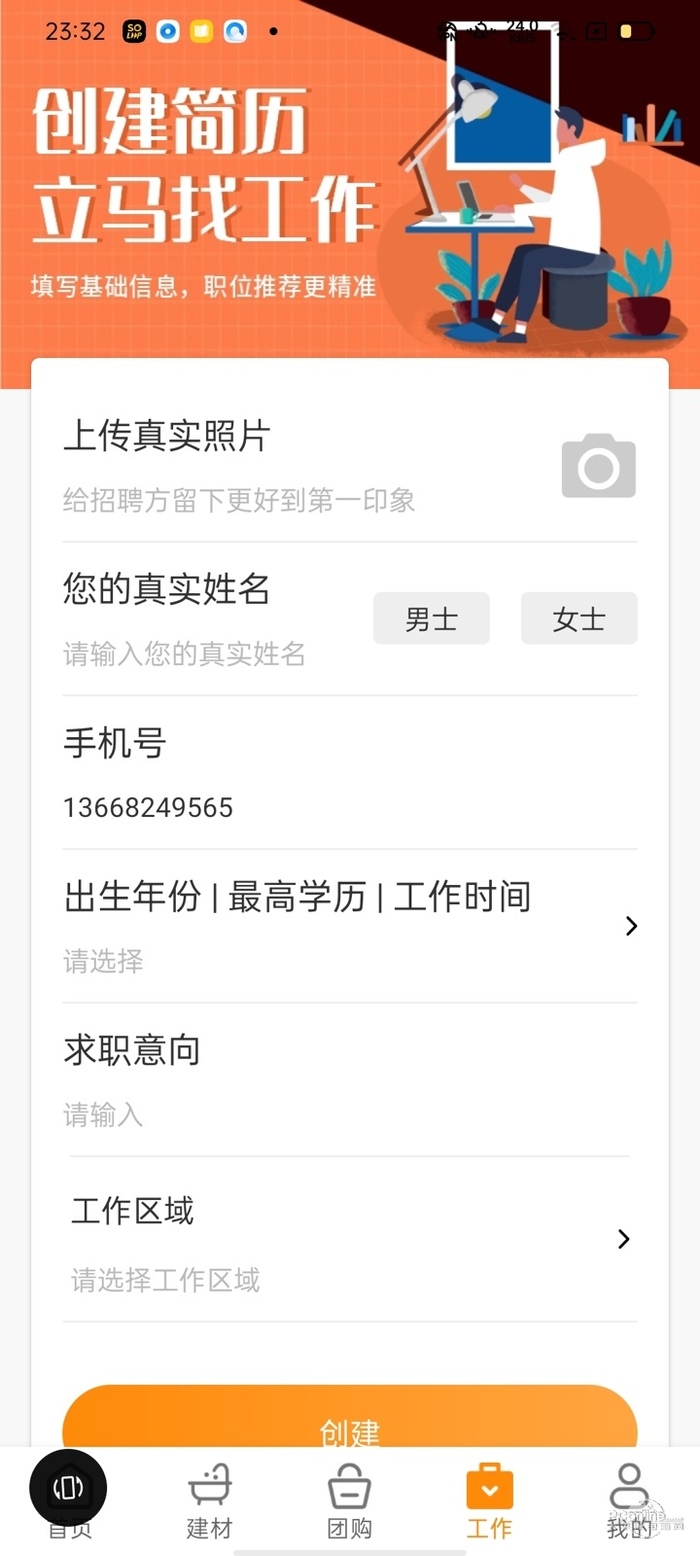This screenshot has height=1556, width=700.
Task: Switch to the 我的 tab
Action: pyautogui.click(x=628, y=1500)
